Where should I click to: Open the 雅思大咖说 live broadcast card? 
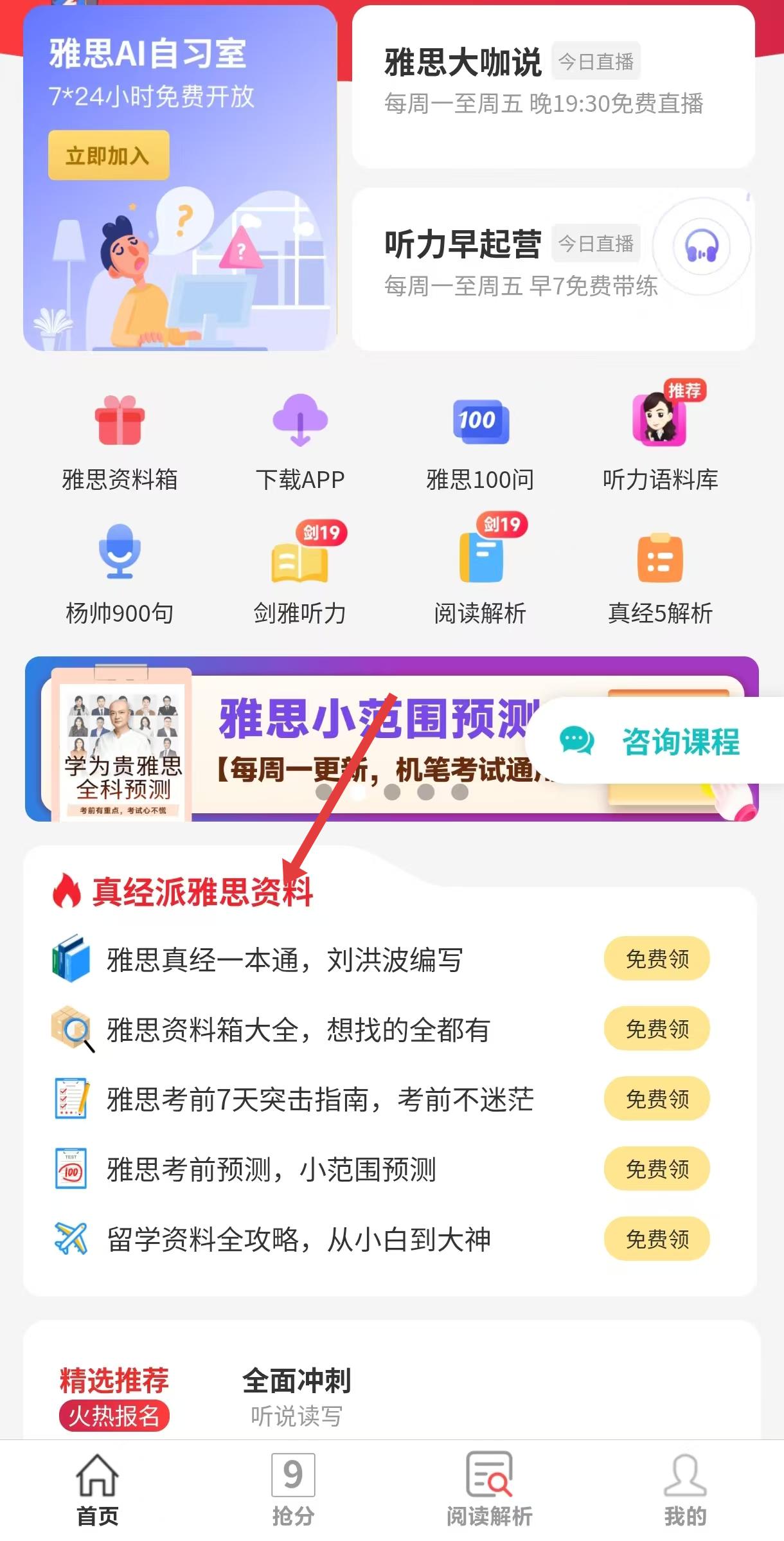click(x=553, y=87)
